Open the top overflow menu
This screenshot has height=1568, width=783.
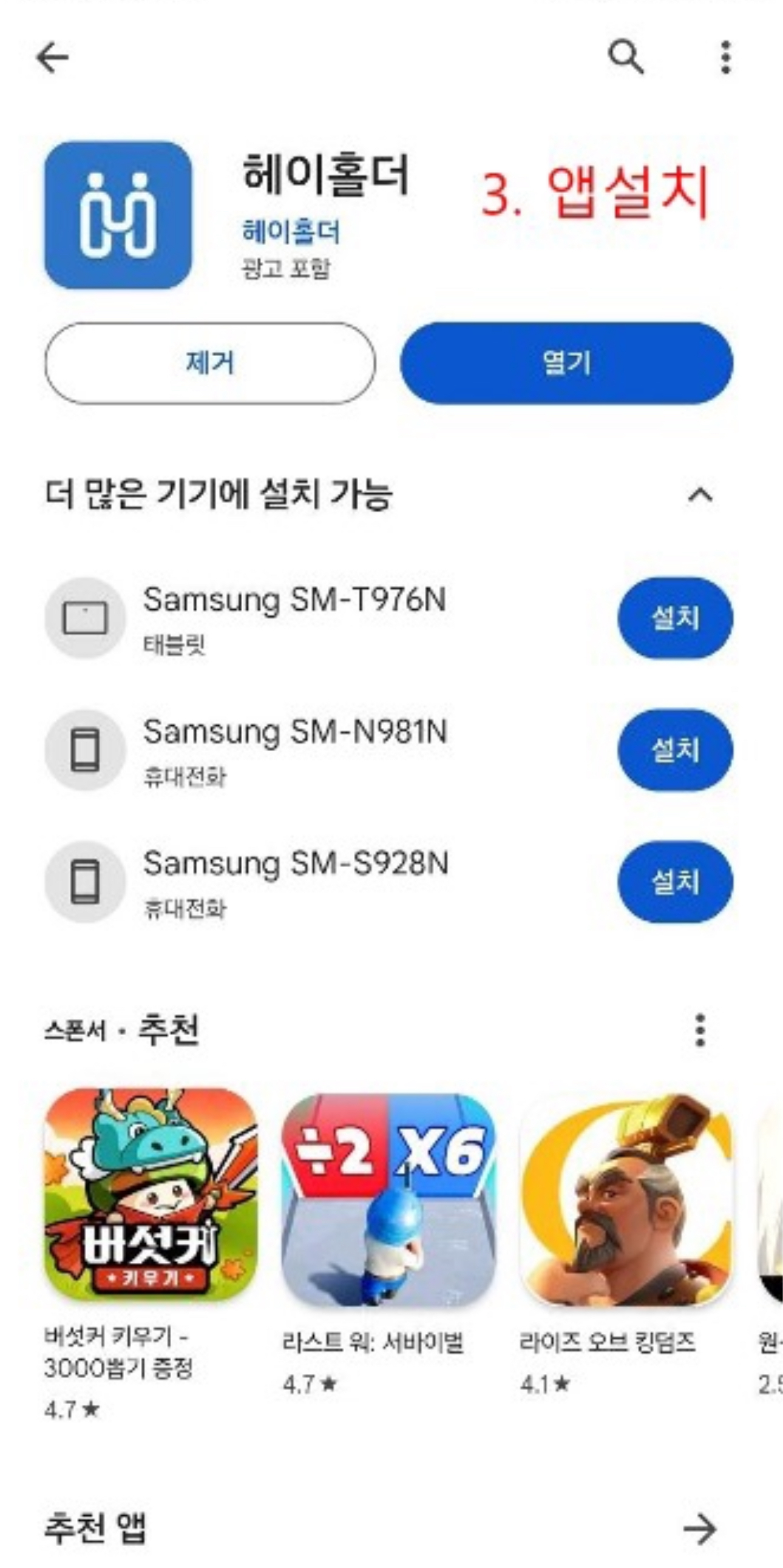coord(725,58)
